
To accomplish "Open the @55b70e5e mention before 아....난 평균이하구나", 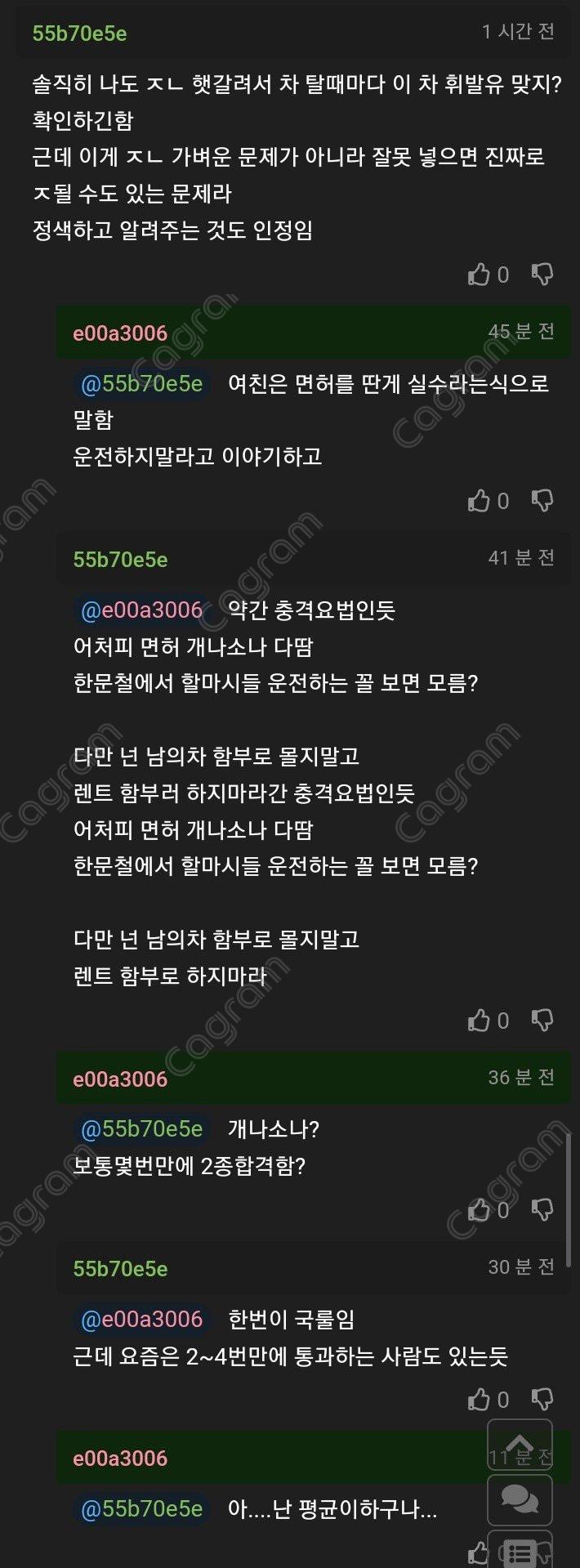I will coord(141,1508).
